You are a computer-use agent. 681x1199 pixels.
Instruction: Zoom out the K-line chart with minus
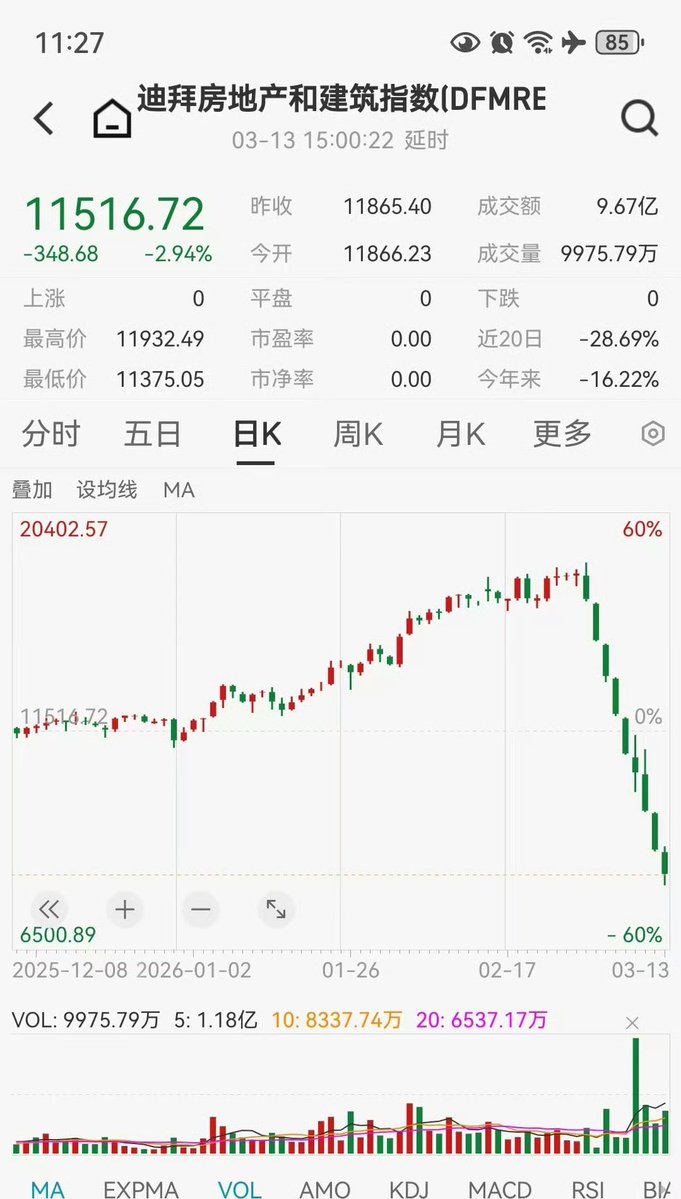[201, 909]
